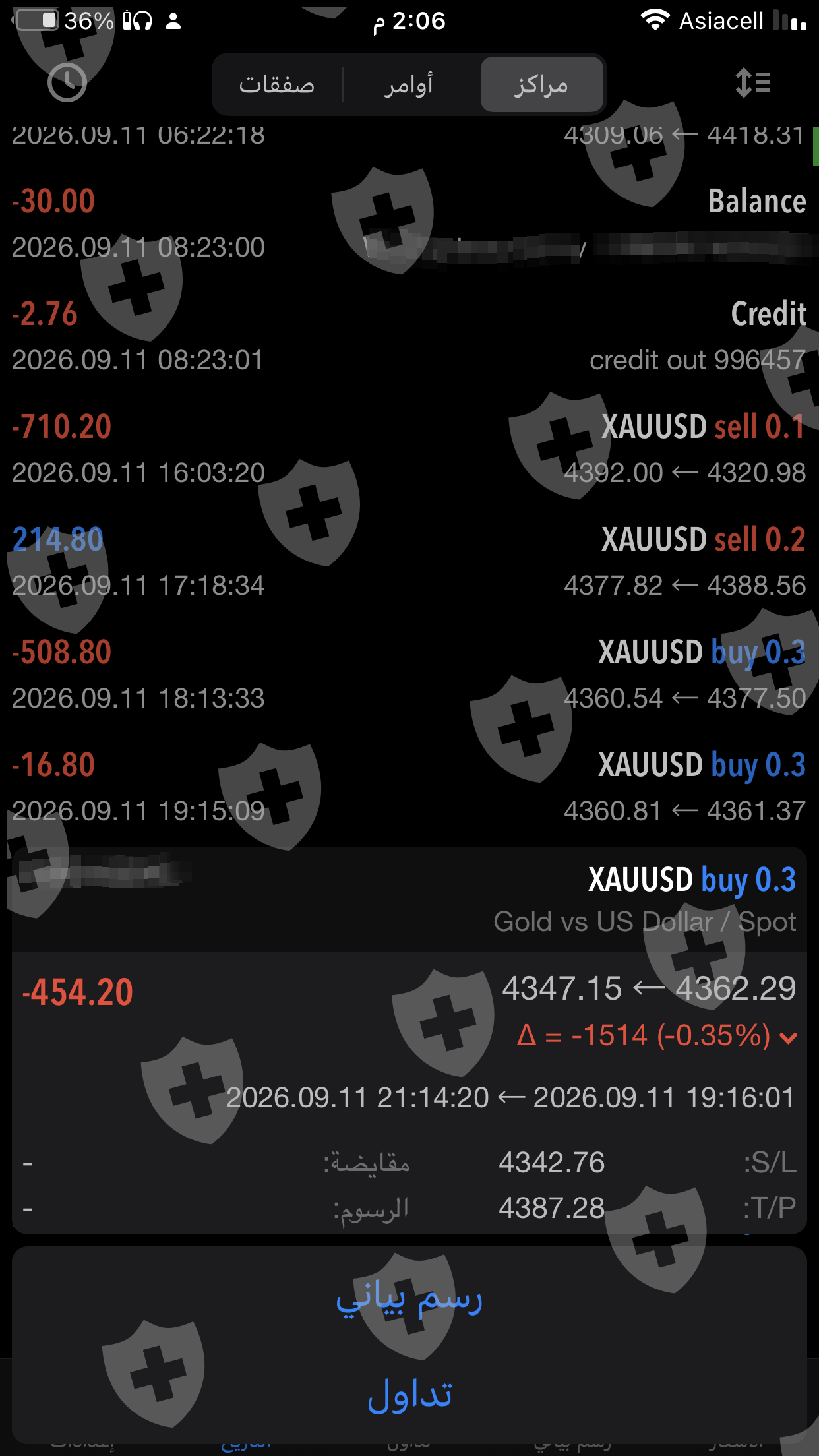This screenshot has width=819, height=1456.
Task: Select the مراكز tab
Action: (541, 84)
